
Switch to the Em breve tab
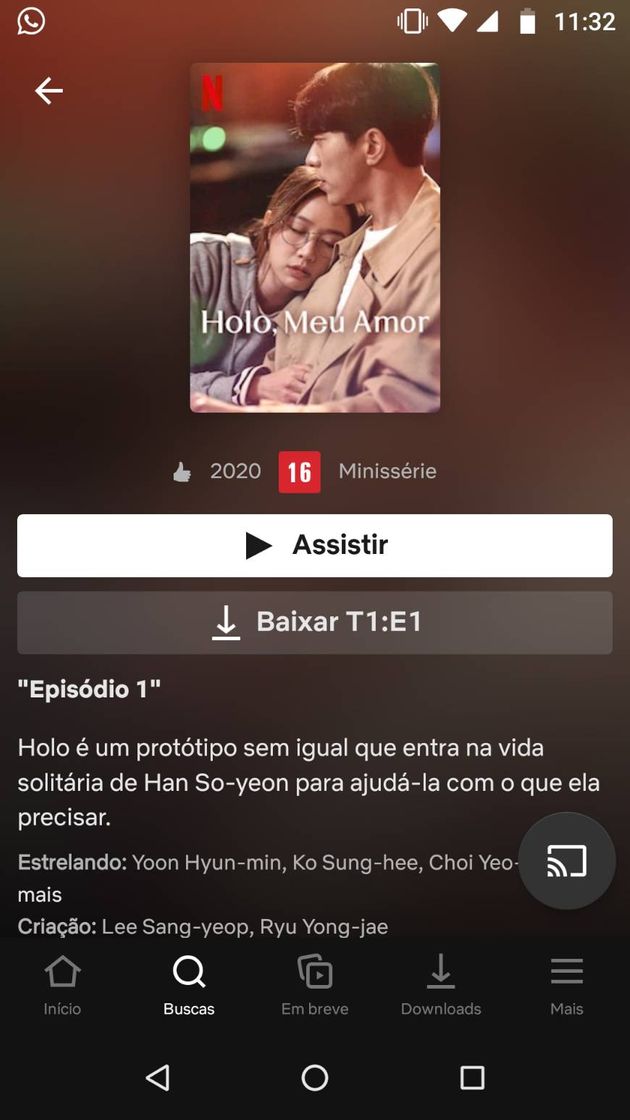(x=314, y=985)
